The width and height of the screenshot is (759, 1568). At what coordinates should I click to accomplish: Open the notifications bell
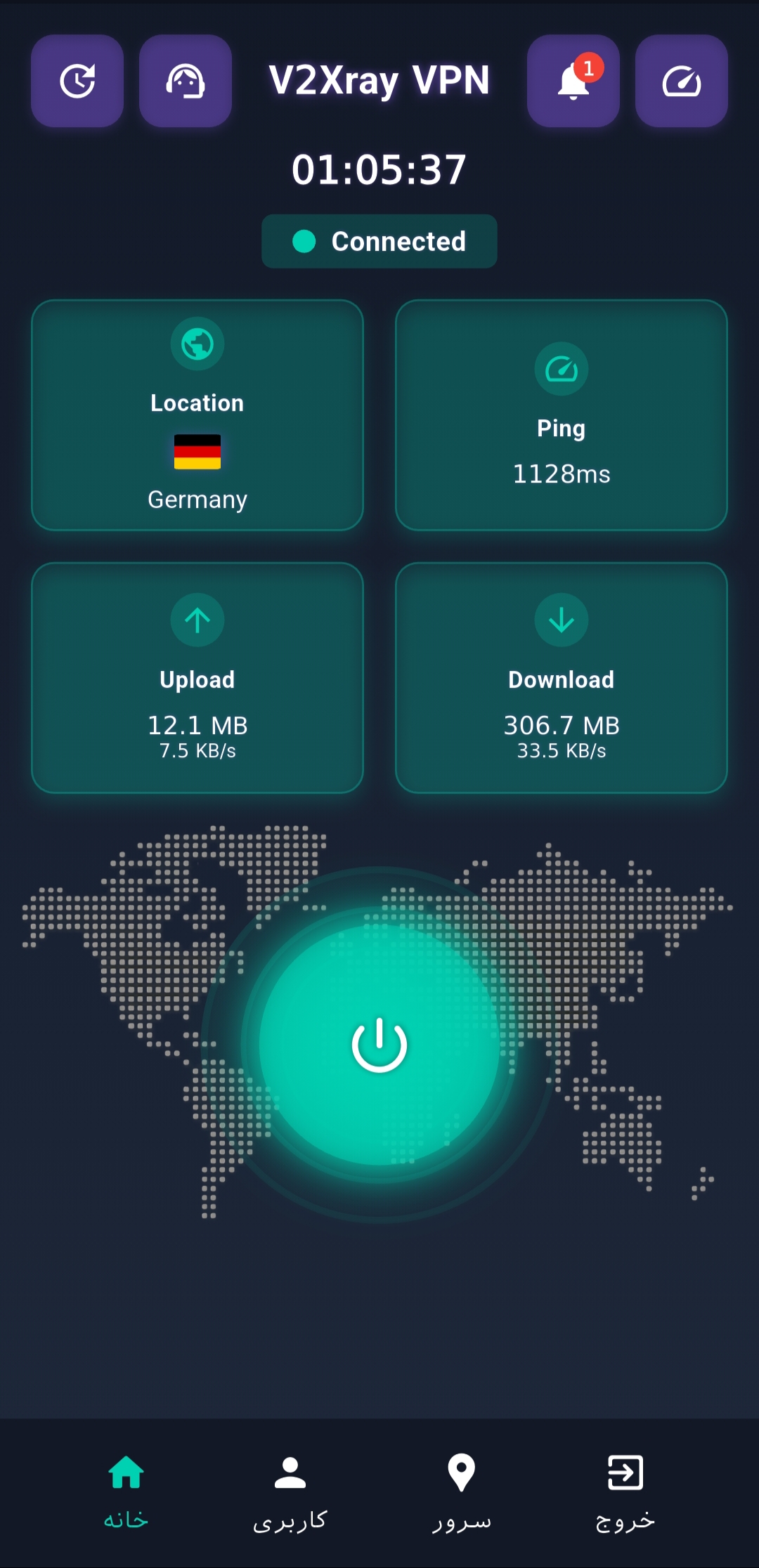click(x=573, y=81)
